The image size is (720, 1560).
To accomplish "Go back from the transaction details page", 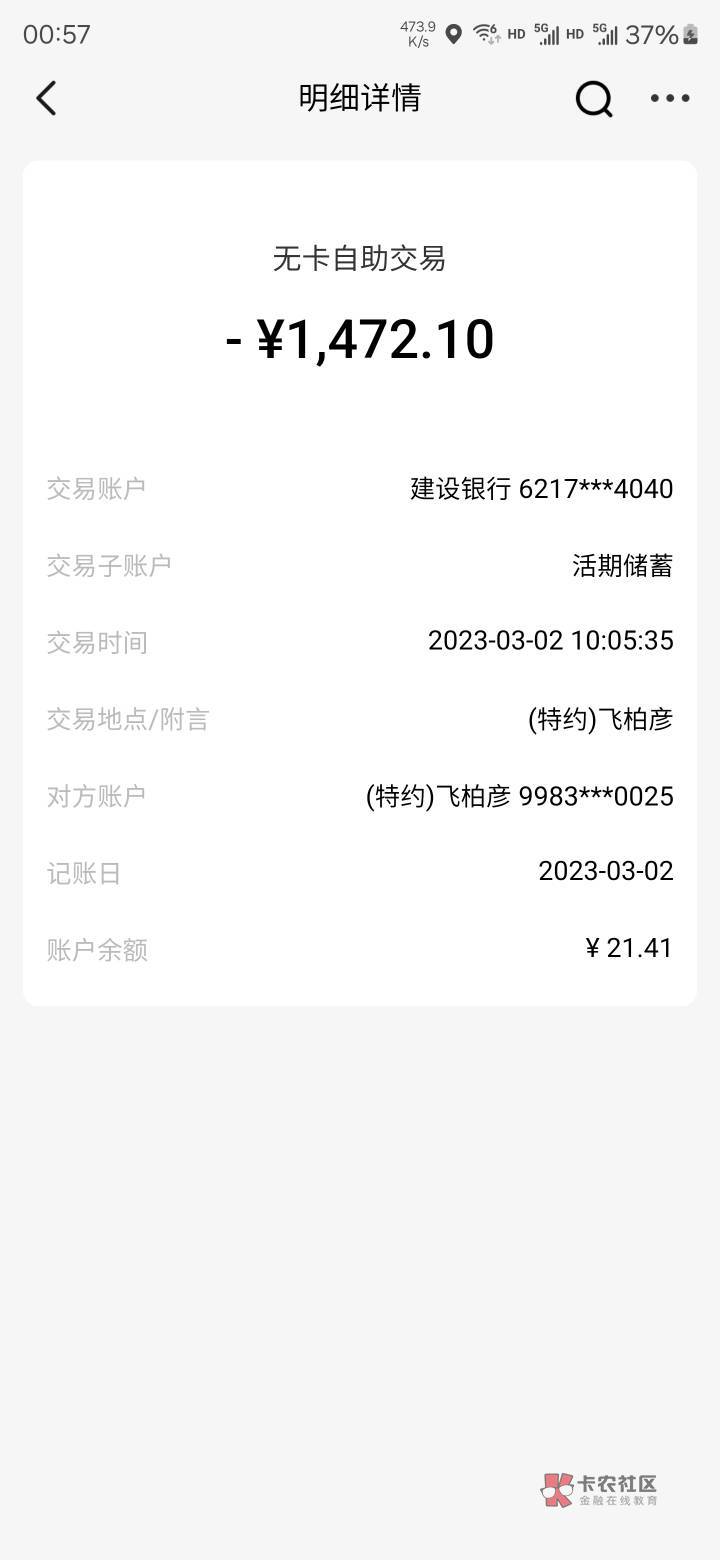I will point(46,98).
